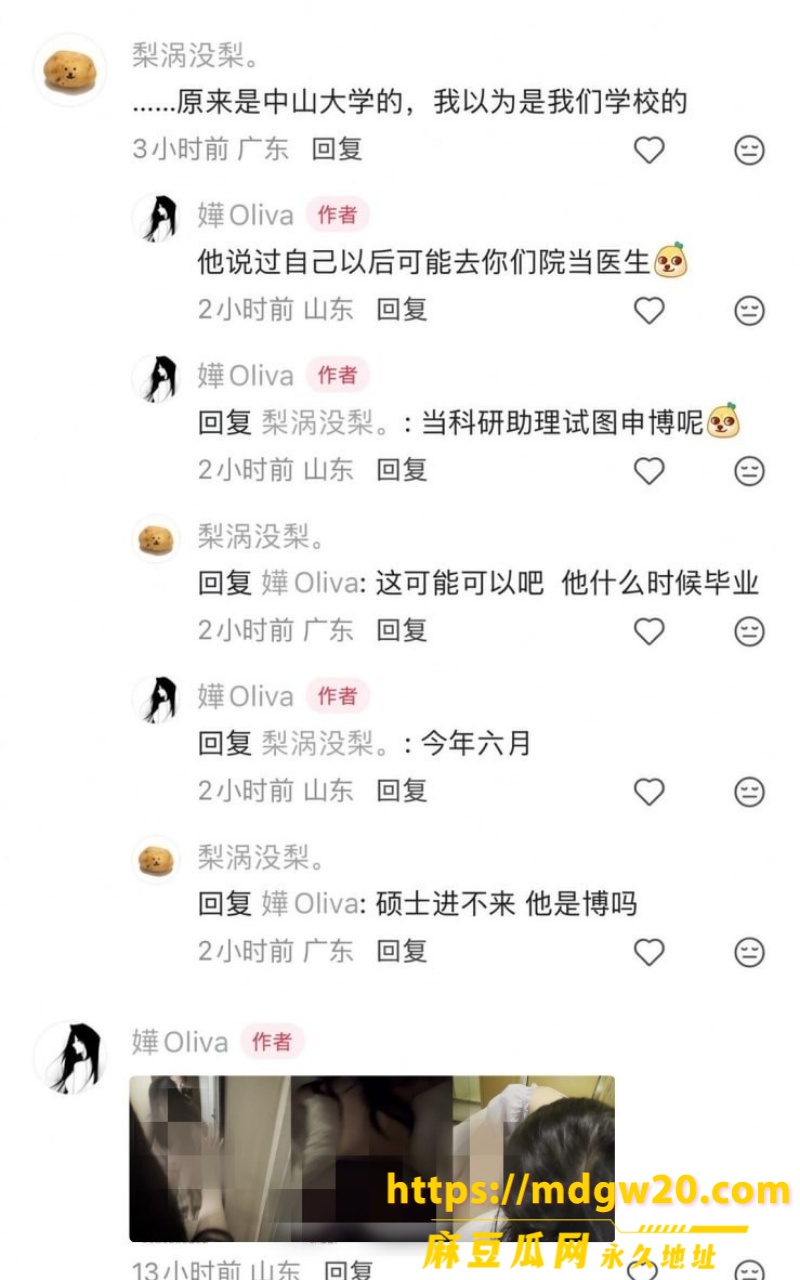The height and width of the screenshot is (1280, 800).
Task: Tap 回复 under the 今年六月 reply
Action: point(402,791)
